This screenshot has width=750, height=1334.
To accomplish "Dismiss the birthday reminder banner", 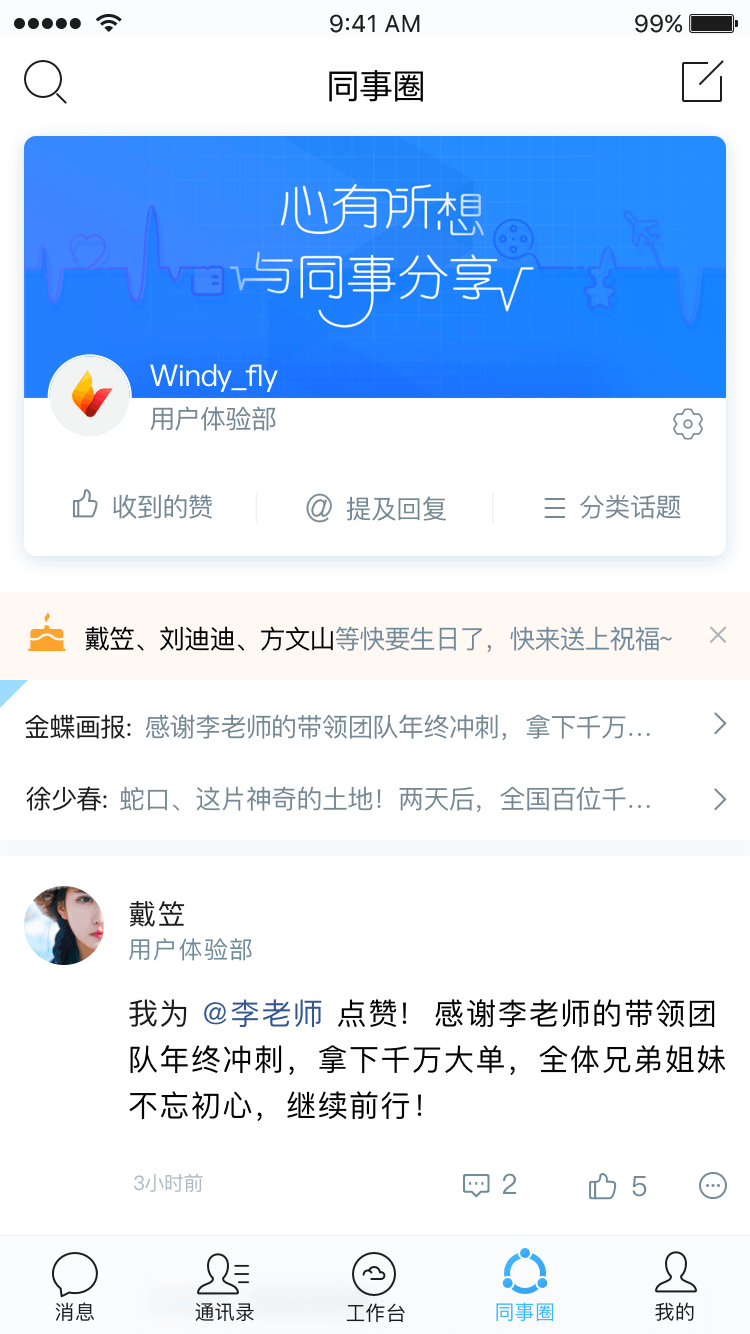I will [x=718, y=634].
